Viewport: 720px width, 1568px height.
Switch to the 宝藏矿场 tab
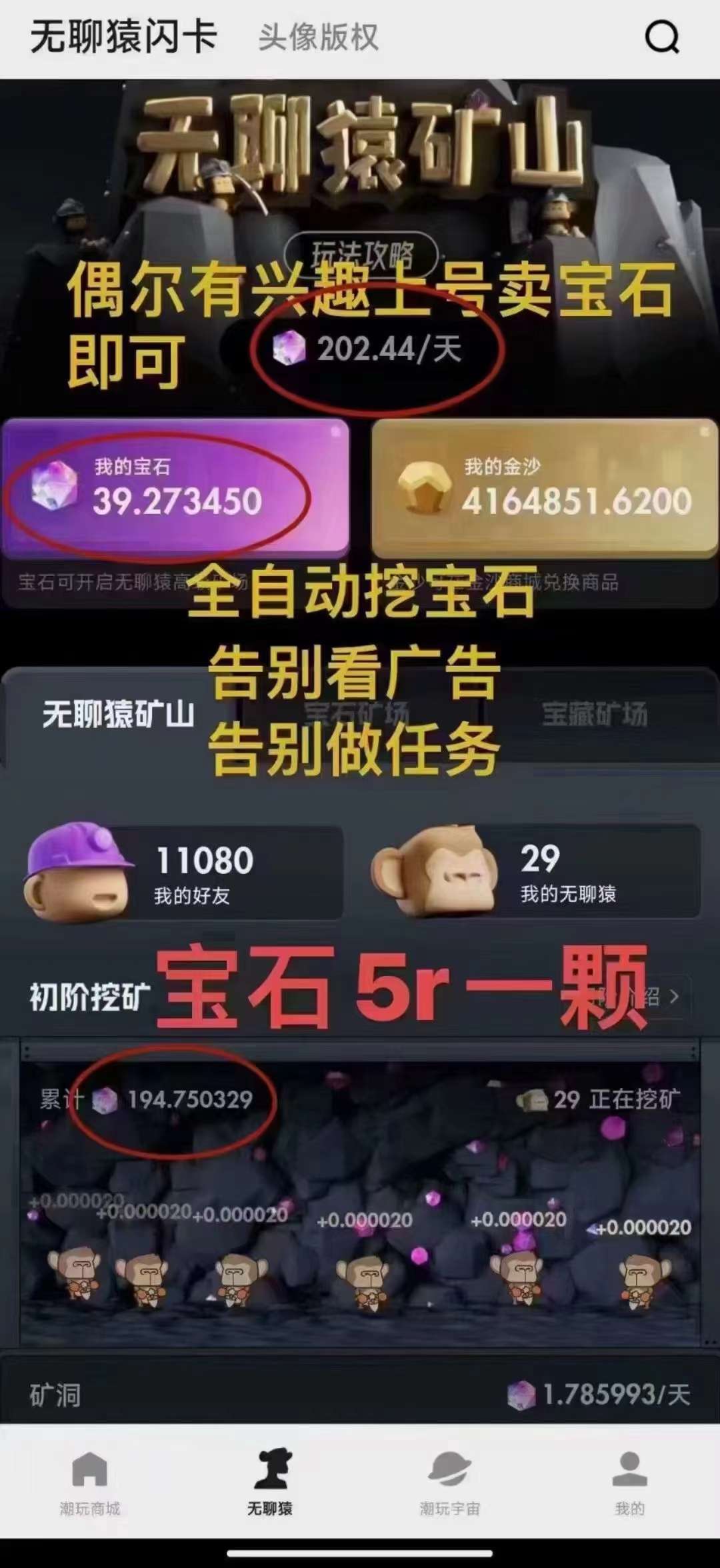[594, 714]
